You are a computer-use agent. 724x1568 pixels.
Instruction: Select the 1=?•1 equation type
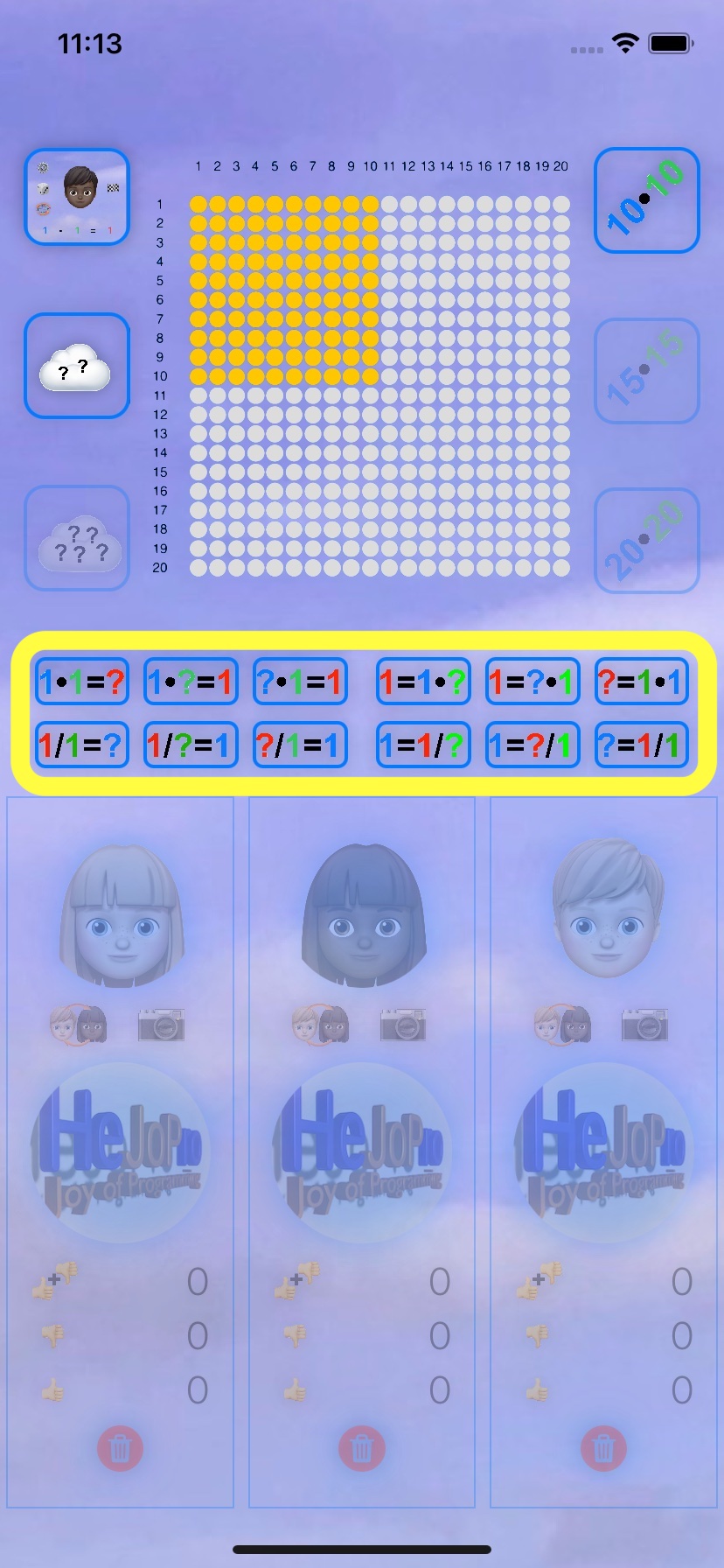(533, 682)
